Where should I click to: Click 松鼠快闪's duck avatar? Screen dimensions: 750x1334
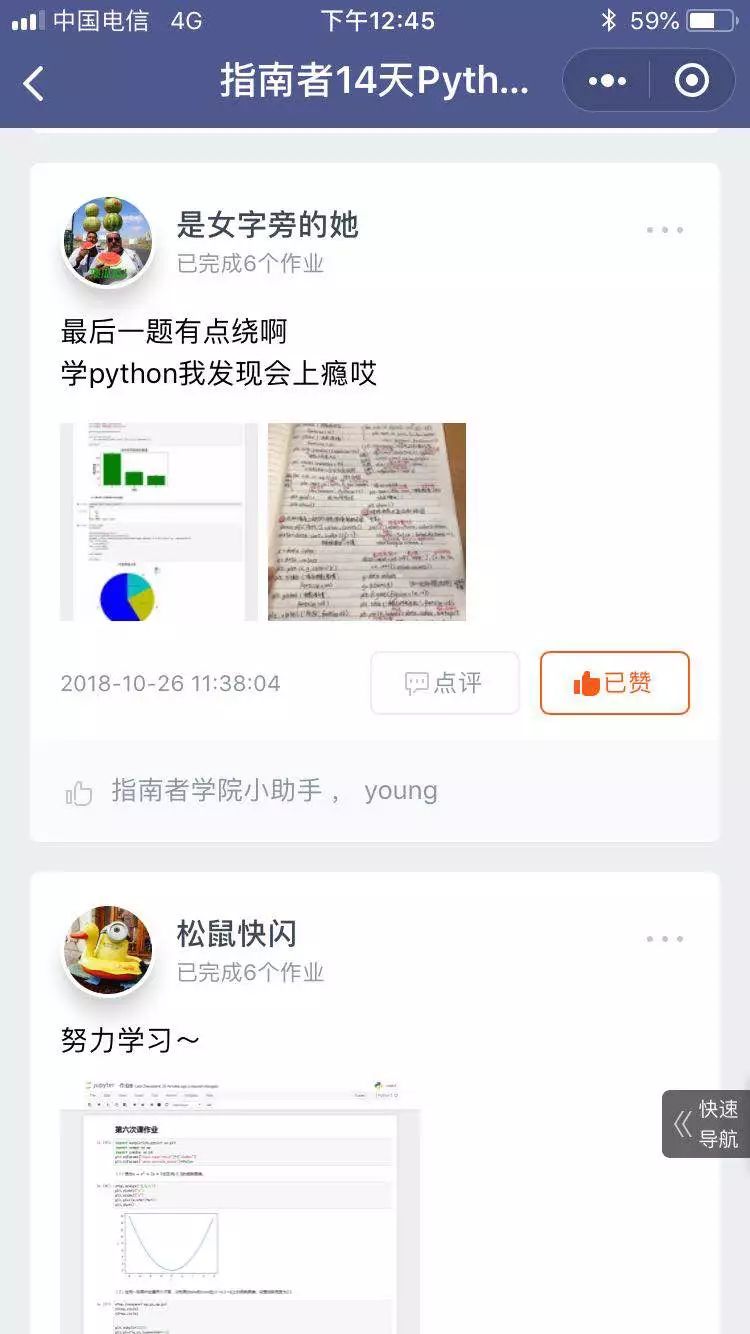108,949
